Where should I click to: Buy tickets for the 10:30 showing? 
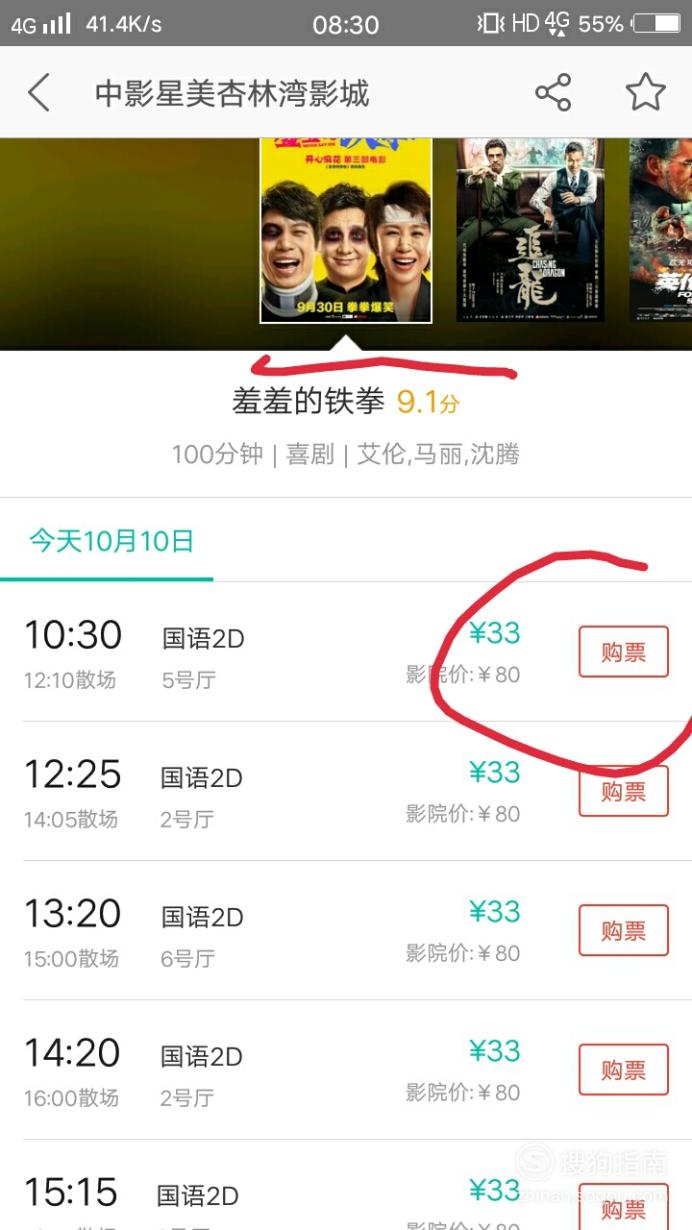click(x=623, y=652)
